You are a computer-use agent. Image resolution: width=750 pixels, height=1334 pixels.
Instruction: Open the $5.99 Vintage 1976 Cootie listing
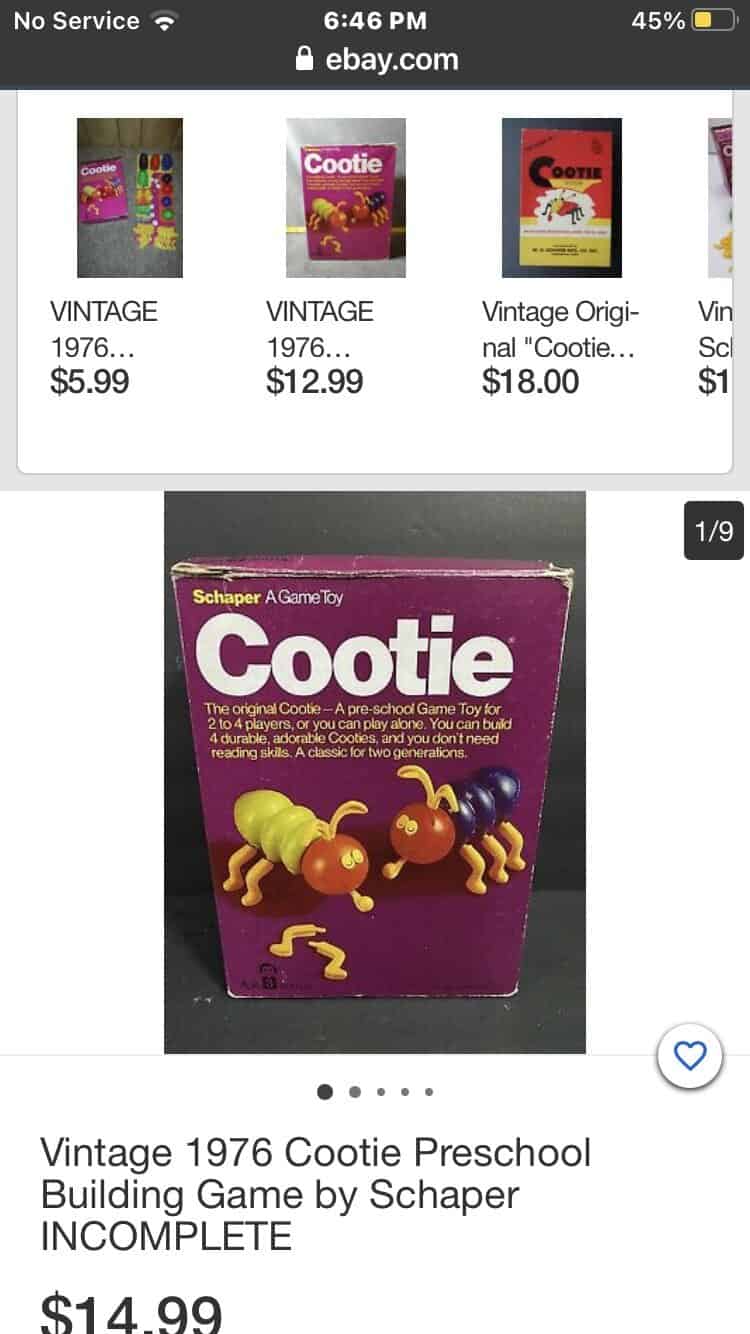pyautogui.click(x=130, y=198)
